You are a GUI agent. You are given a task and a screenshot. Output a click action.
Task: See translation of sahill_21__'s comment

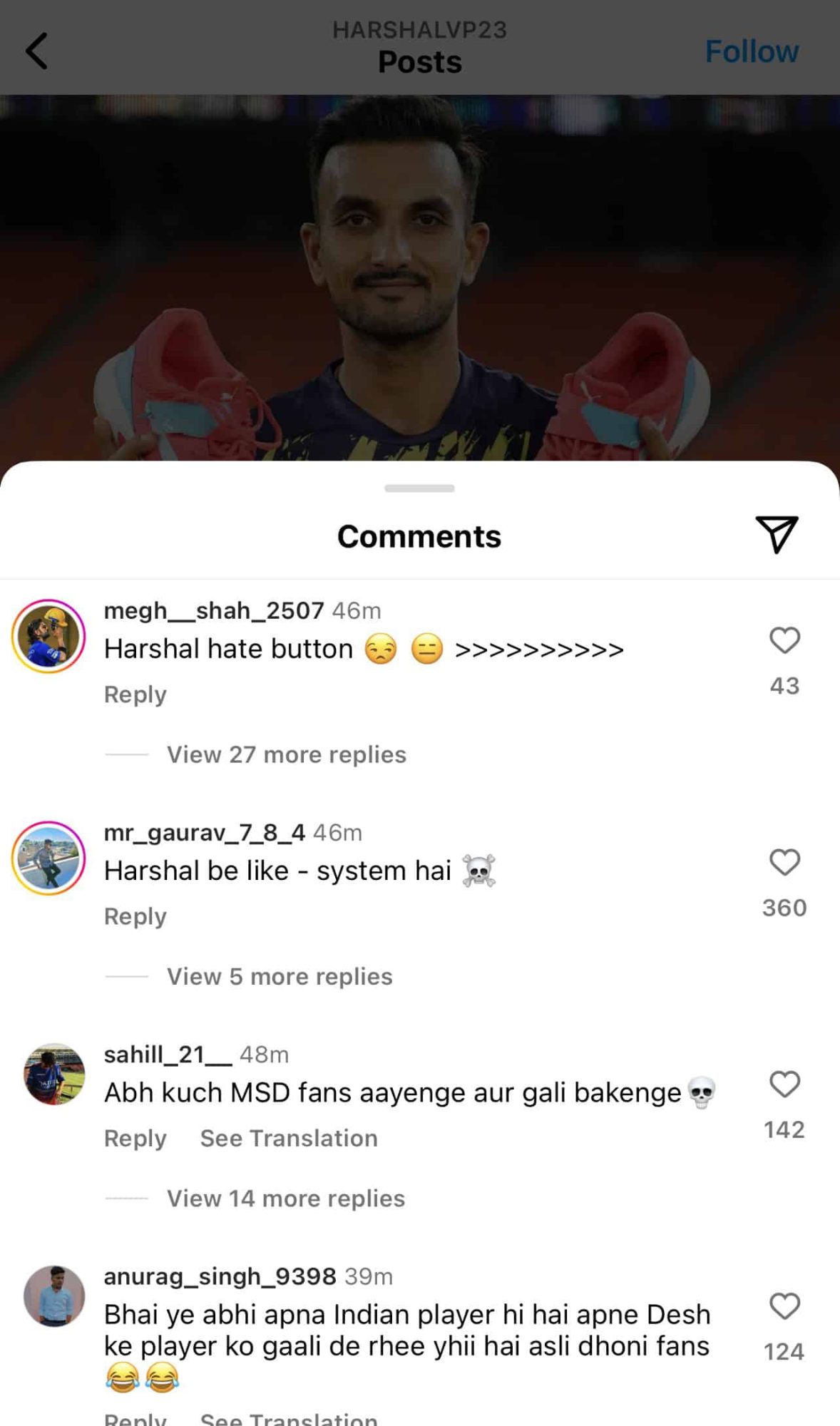point(289,1138)
